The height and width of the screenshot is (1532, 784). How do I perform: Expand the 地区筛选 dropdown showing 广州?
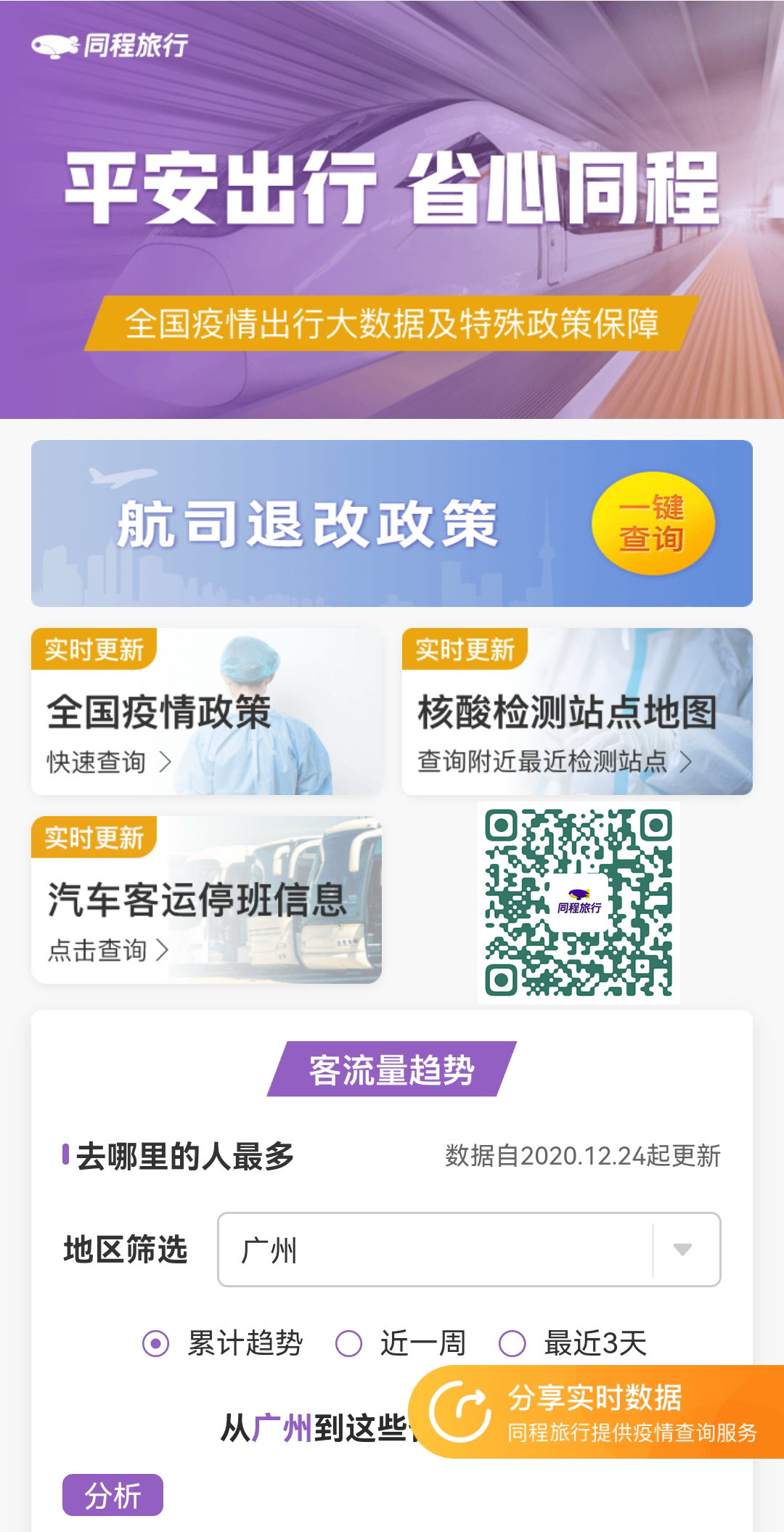[x=469, y=1250]
